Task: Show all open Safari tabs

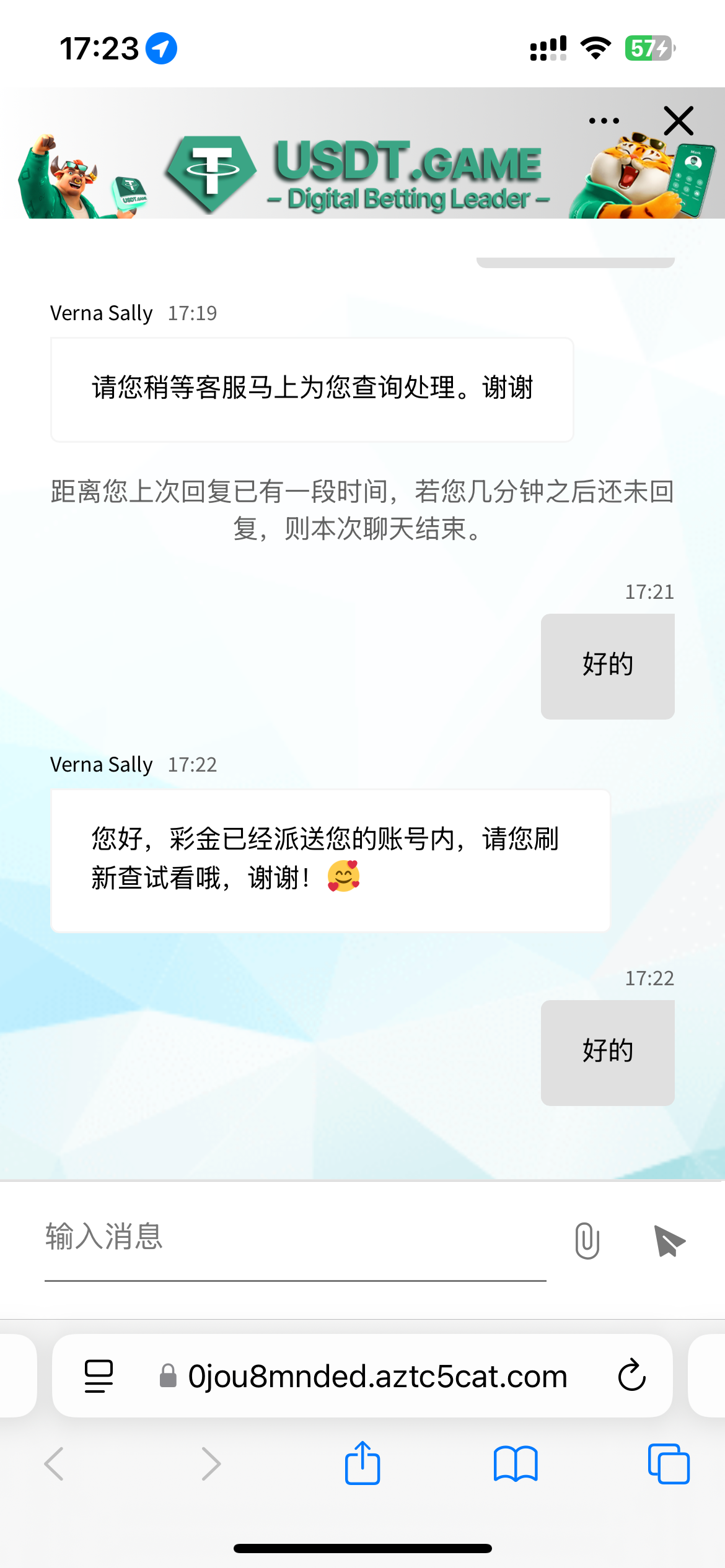Action: point(668,1464)
